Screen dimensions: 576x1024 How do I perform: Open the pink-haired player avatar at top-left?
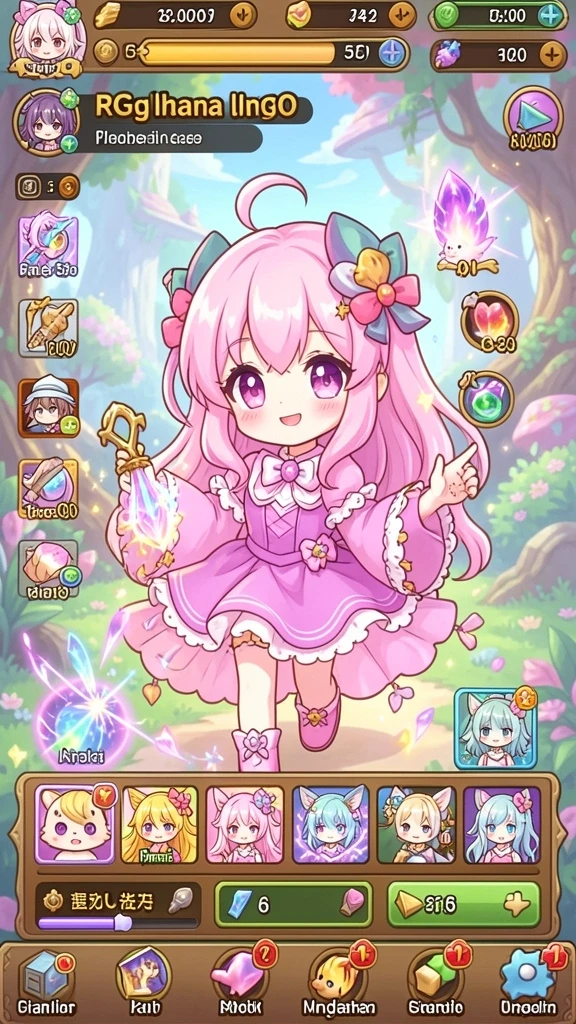[49, 39]
